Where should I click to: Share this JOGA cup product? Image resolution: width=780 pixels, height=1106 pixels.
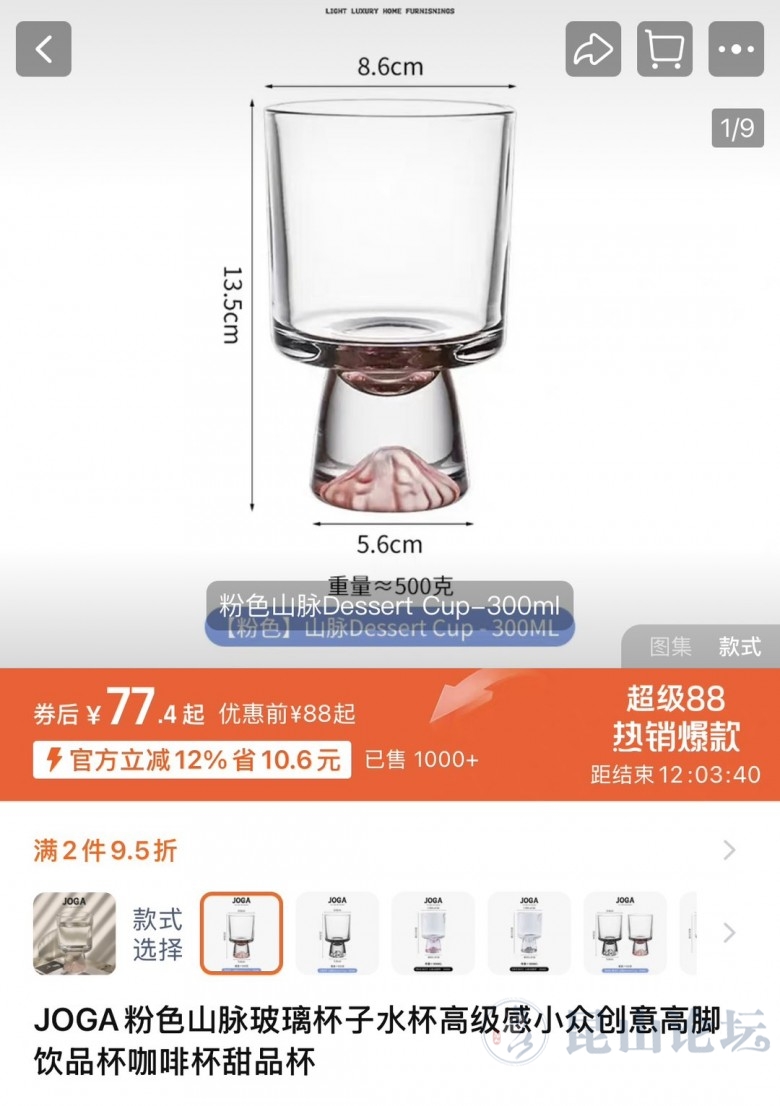tap(593, 49)
